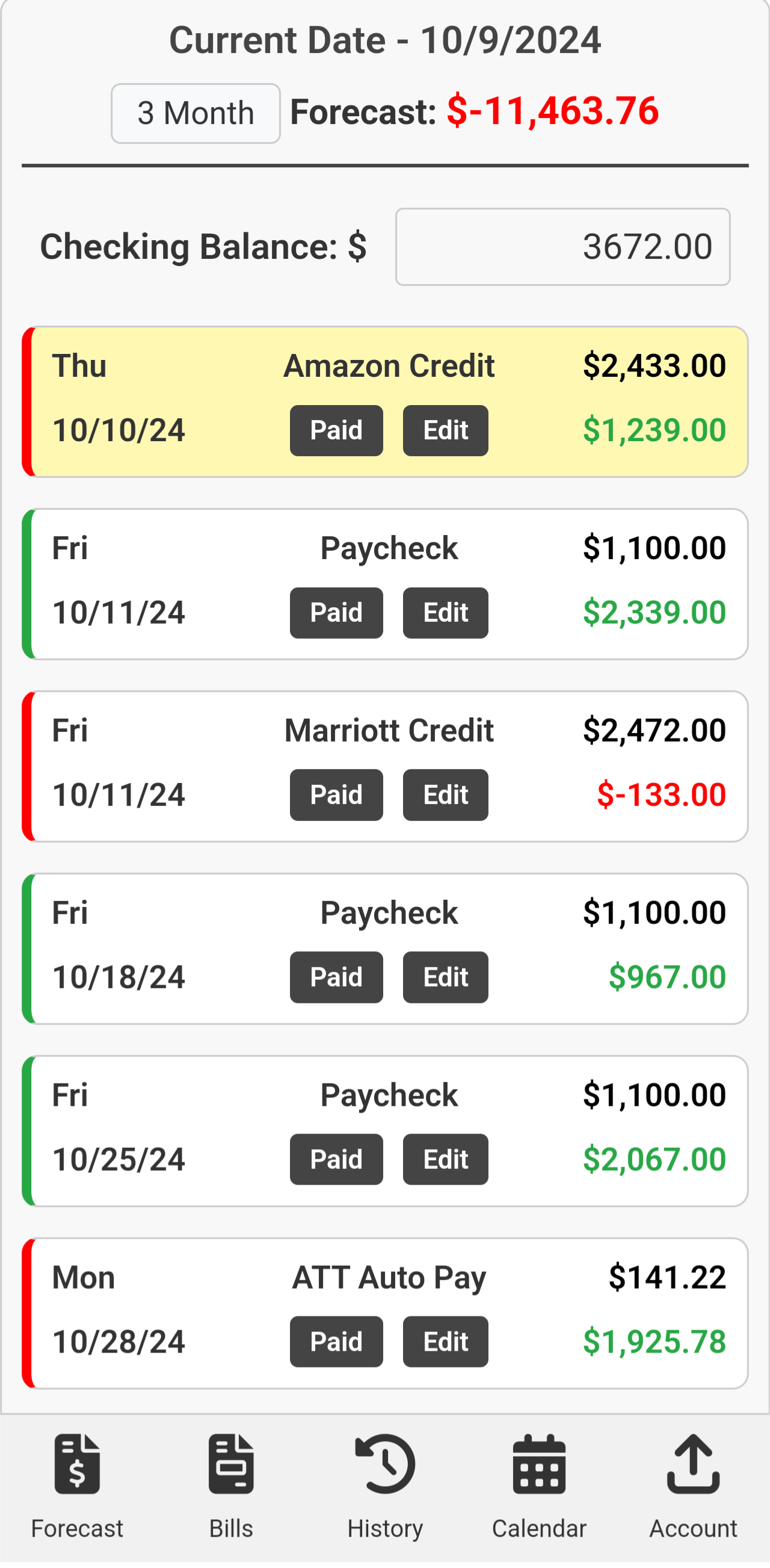770x1568 pixels.
Task: Mark the 10/25 Paycheck as Paid
Action: (336, 1159)
